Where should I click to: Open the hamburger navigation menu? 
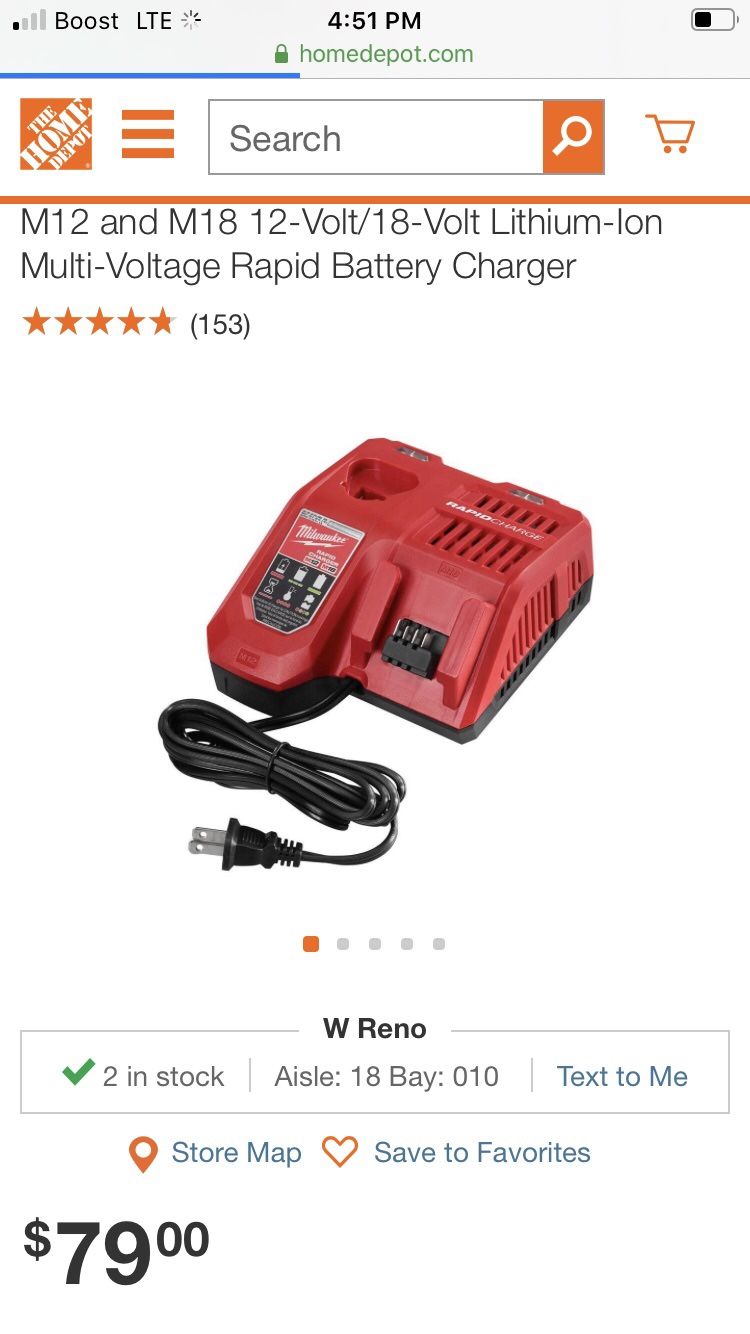(148, 134)
